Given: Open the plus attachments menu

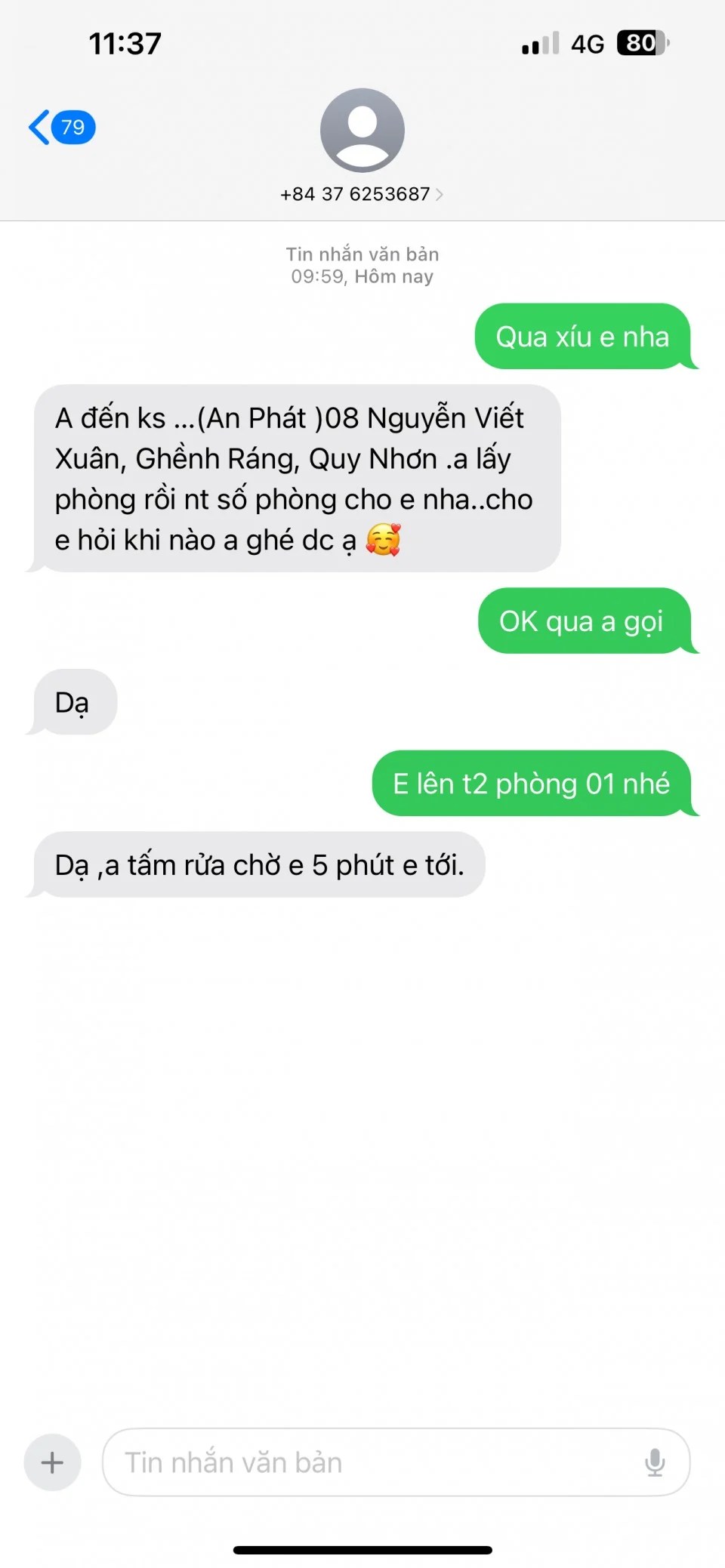Looking at the screenshot, I should point(52,1462).
